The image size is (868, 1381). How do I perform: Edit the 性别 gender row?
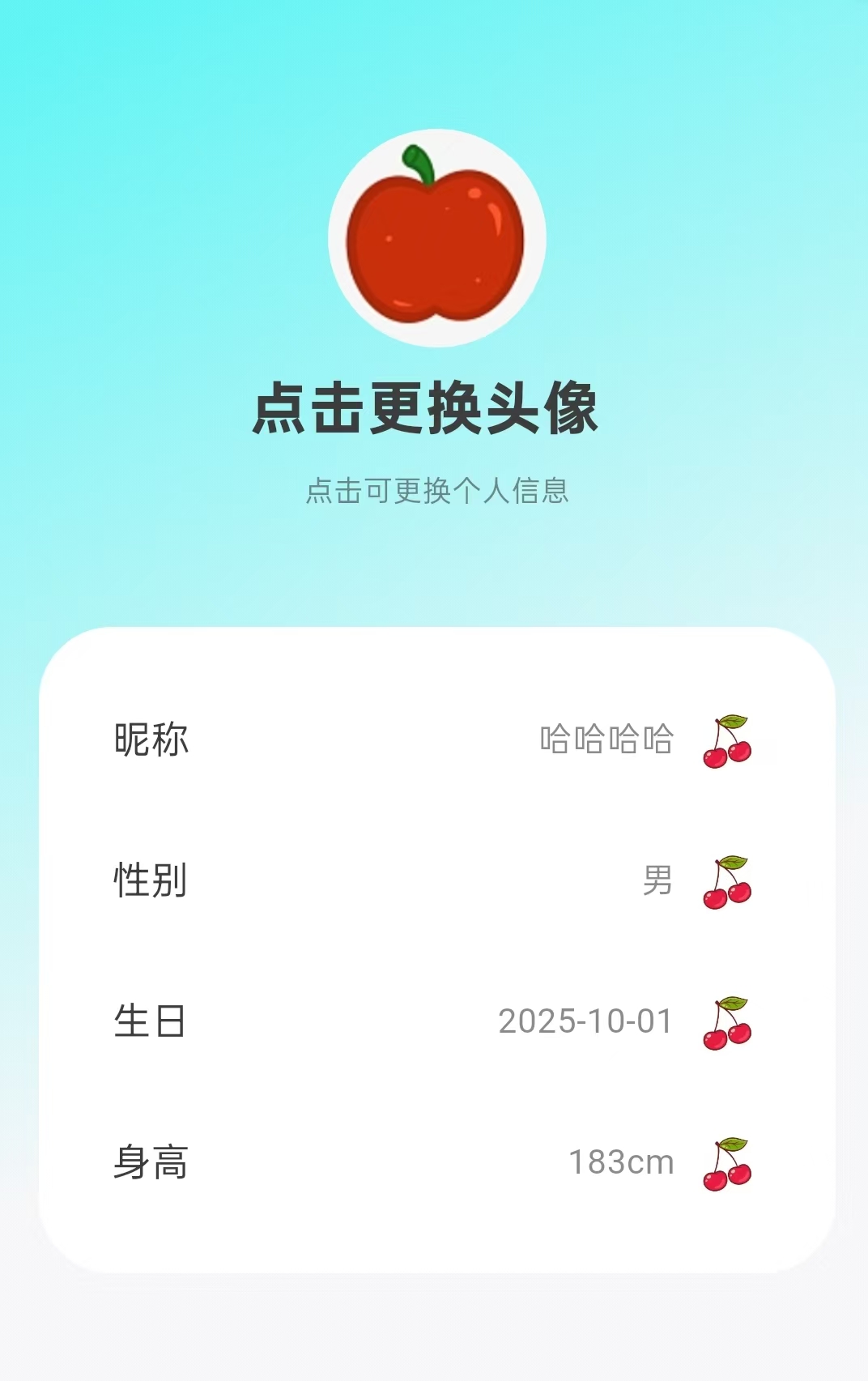437,880
